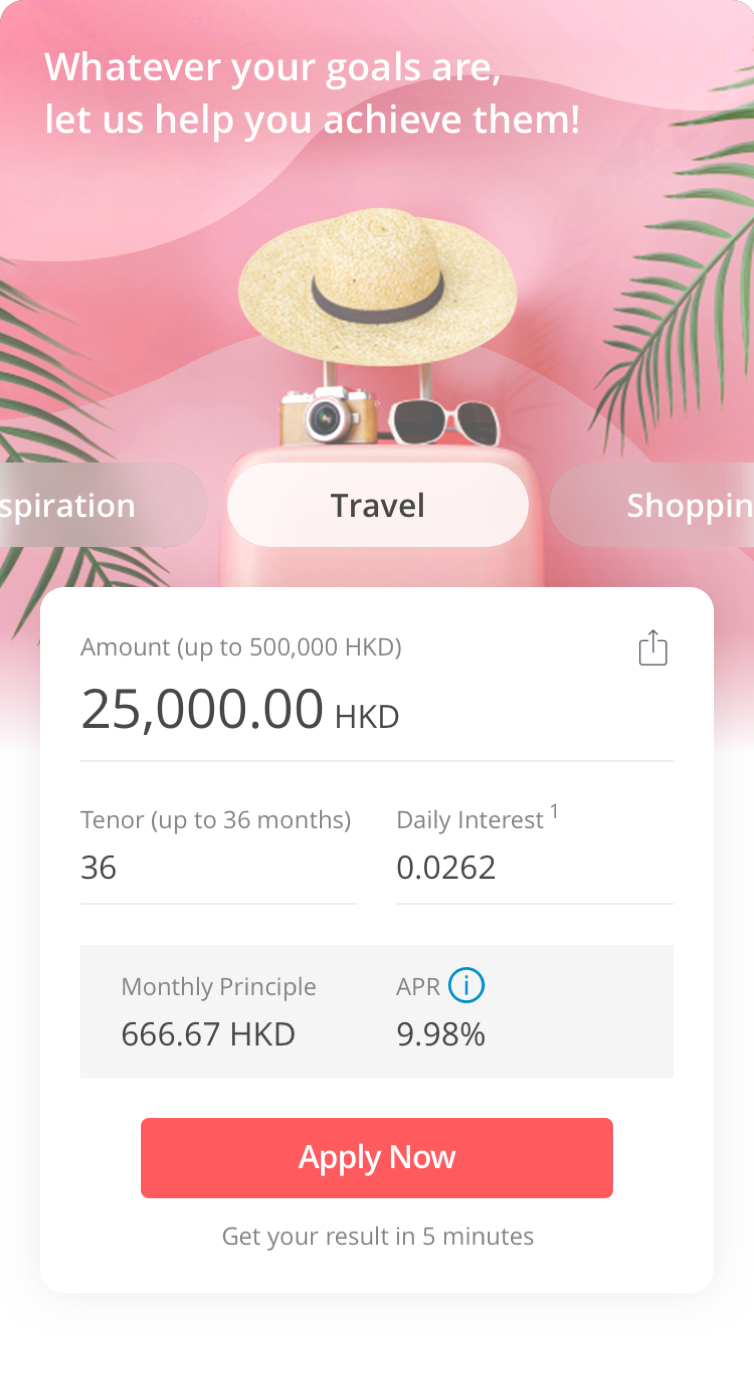Tap the Daily Interest footnote marker
The height and width of the screenshot is (1400, 754).
(x=553, y=810)
